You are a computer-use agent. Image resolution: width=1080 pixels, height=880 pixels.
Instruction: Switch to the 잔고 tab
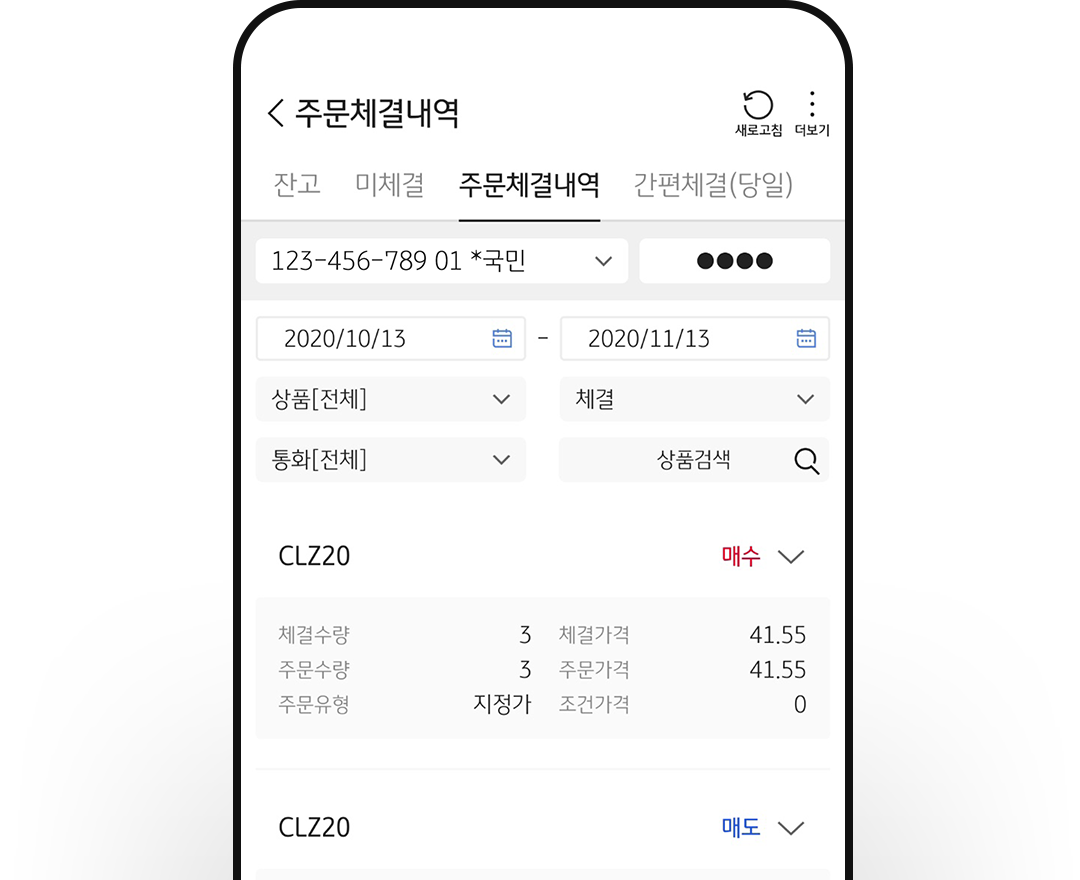[296, 185]
